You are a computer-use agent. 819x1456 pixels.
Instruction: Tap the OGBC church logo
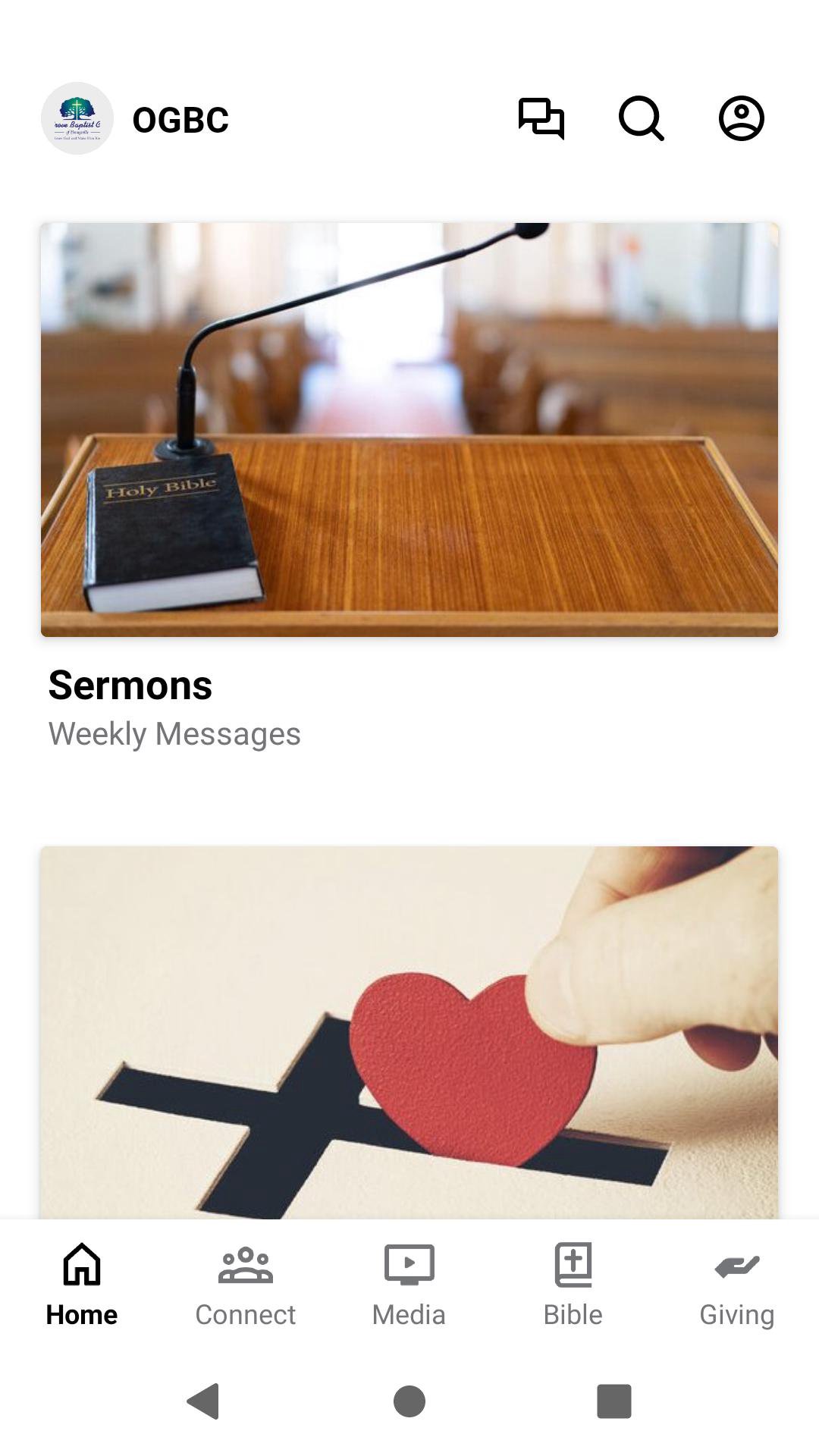pos(77,119)
